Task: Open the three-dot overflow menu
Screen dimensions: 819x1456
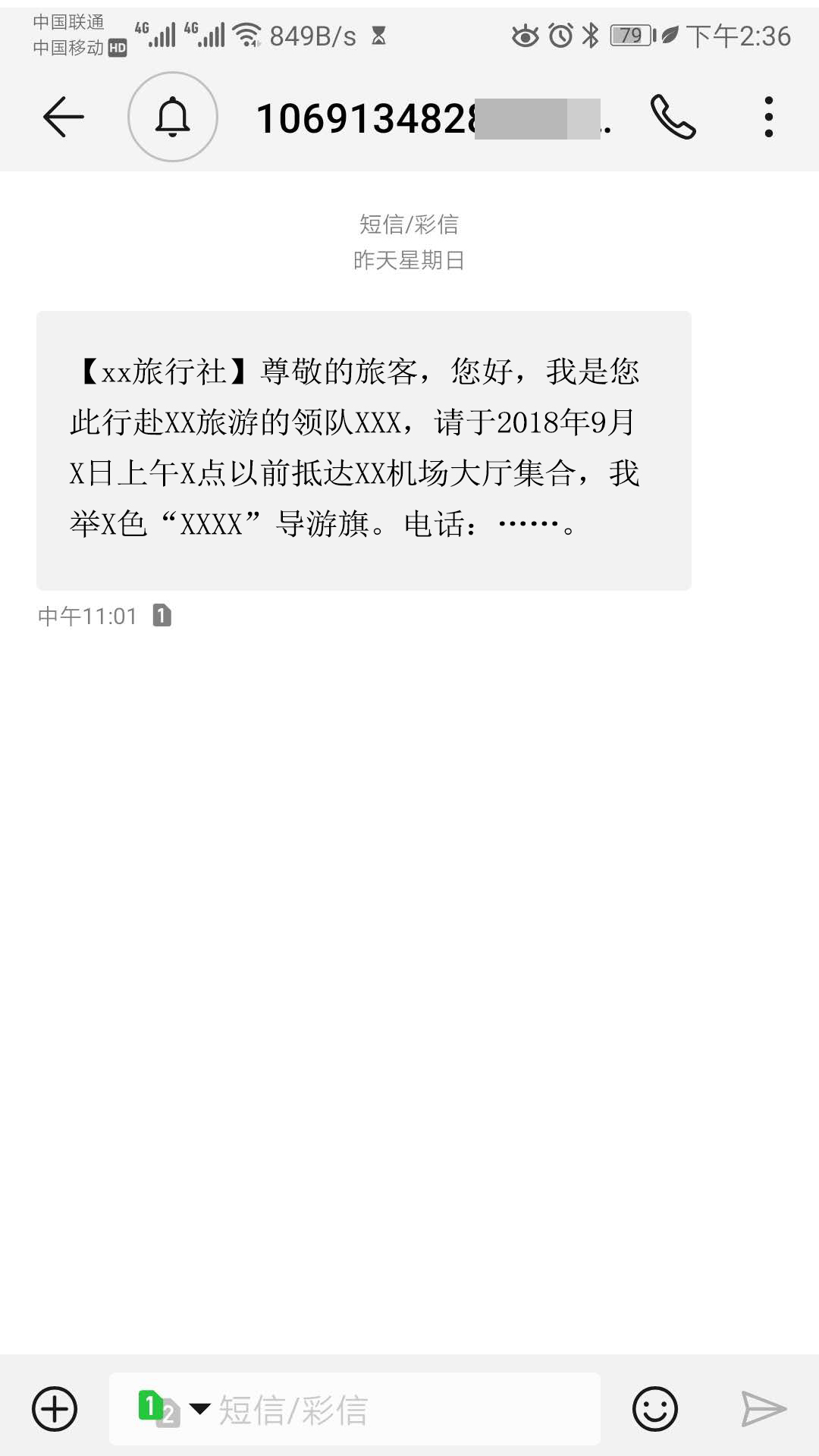Action: [x=769, y=118]
